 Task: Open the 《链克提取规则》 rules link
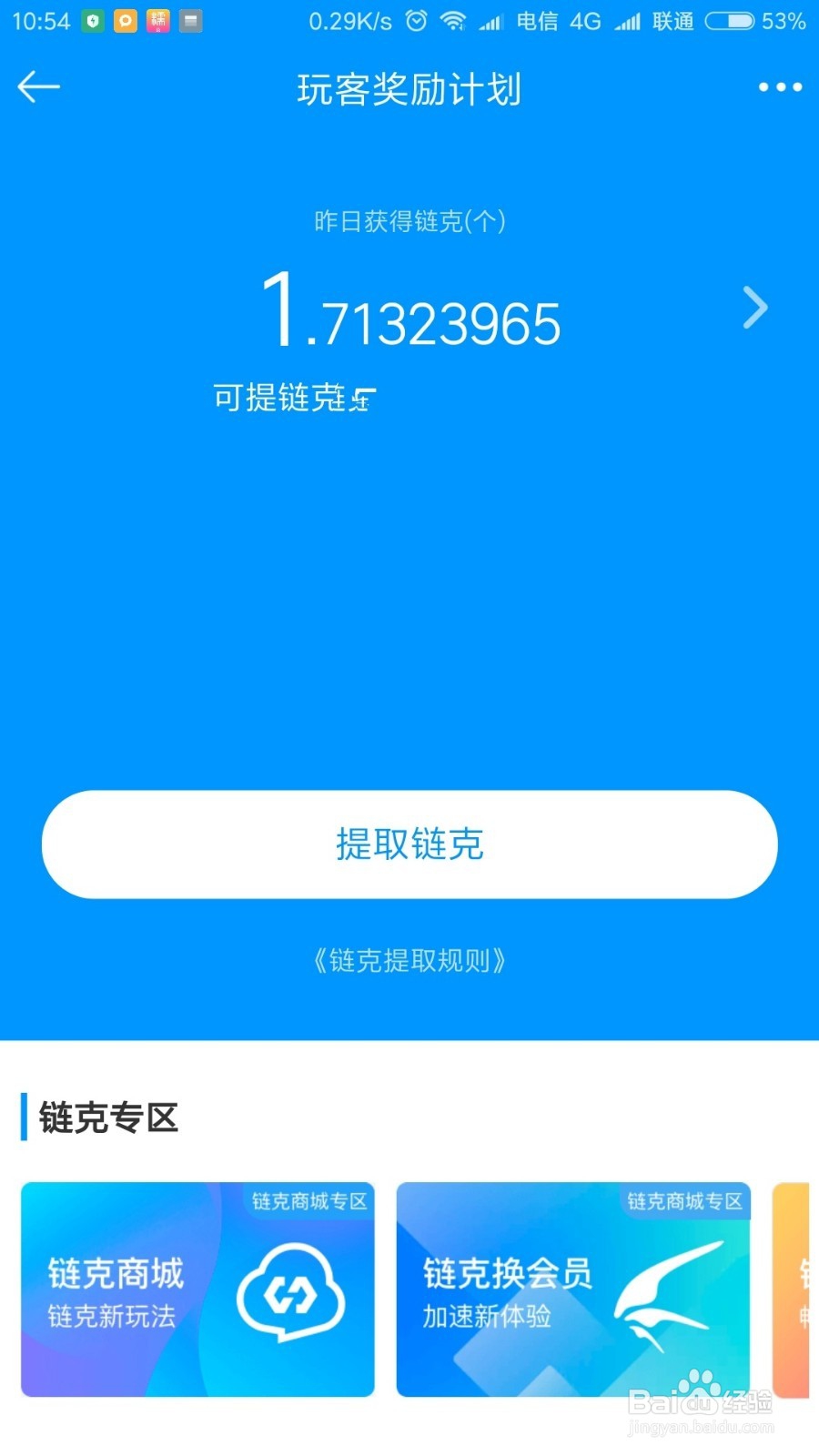(409, 960)
